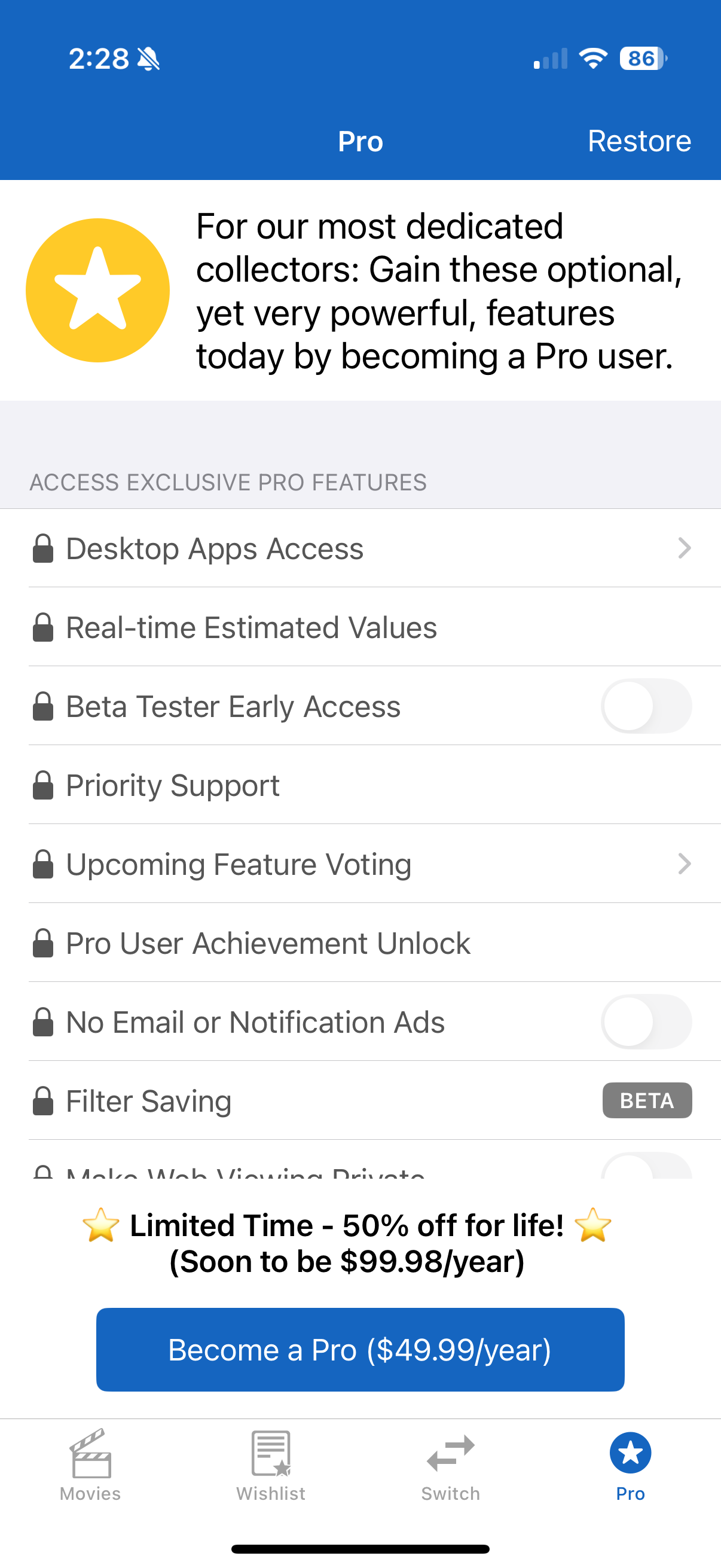This screenshot has height=1568, width=721.
Task: Switch to the Movies tab
Action: (x=90, y=1466)
